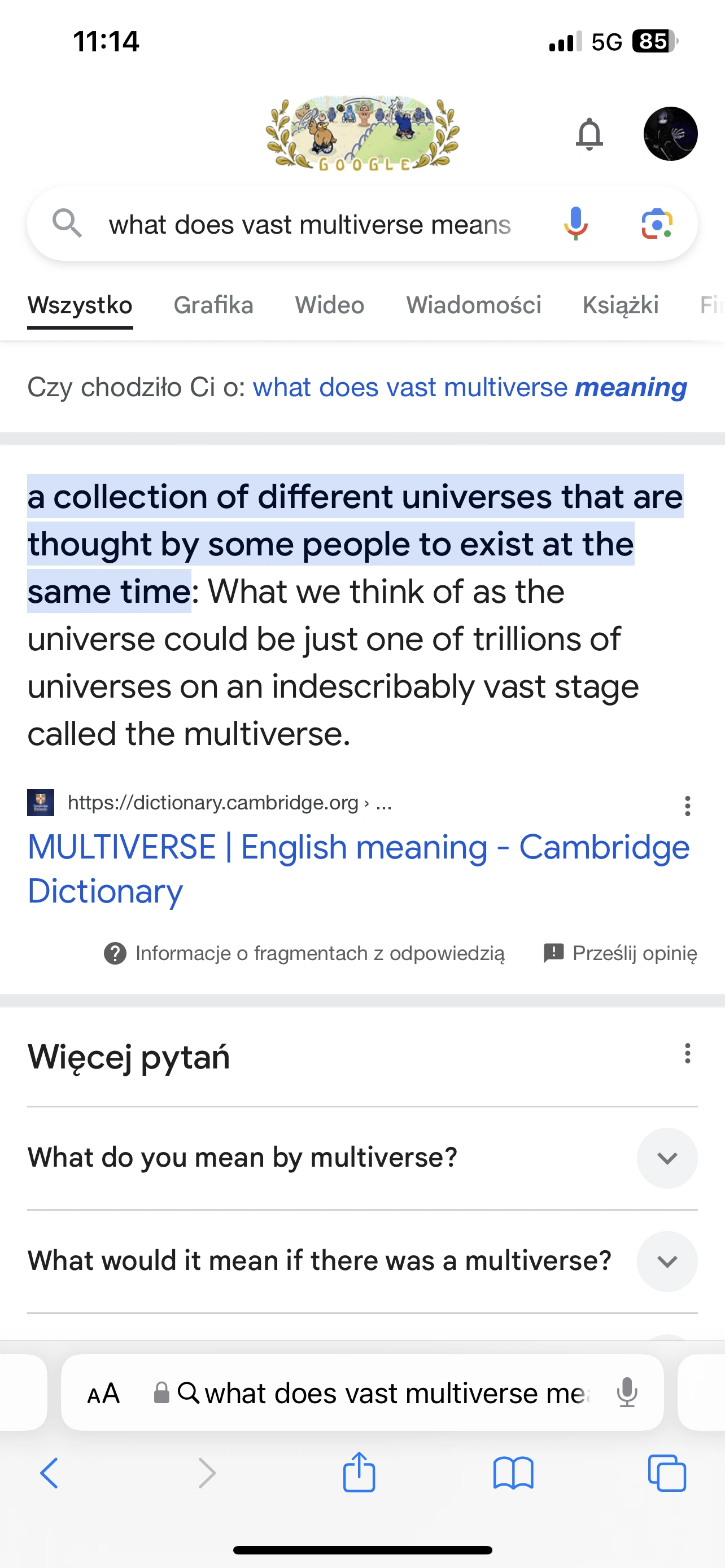Switch to the Wideo tab
Viewport: 725px width, 1568px height.
click(x=329, y=305)
